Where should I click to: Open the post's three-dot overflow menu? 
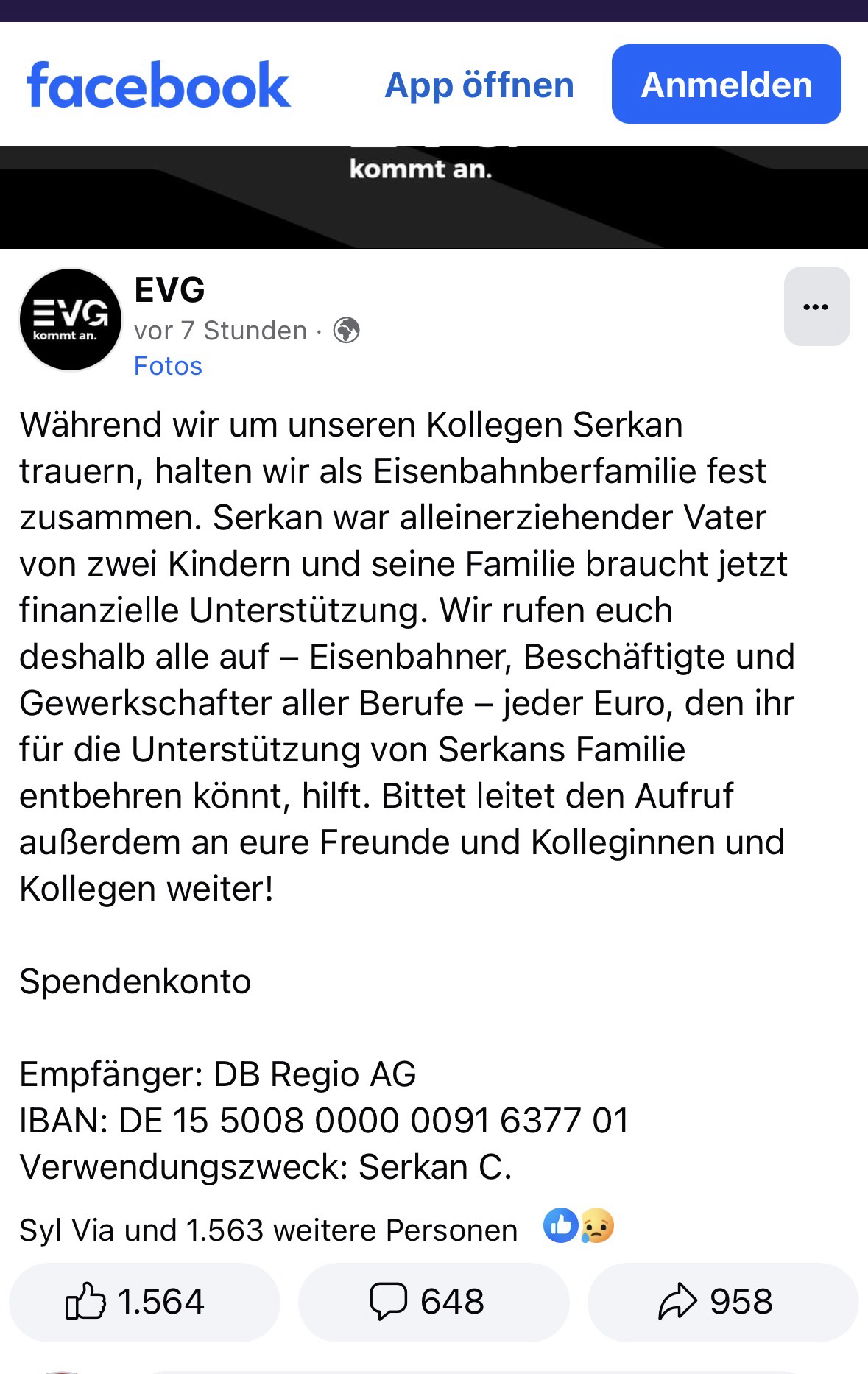coord(816,306)
